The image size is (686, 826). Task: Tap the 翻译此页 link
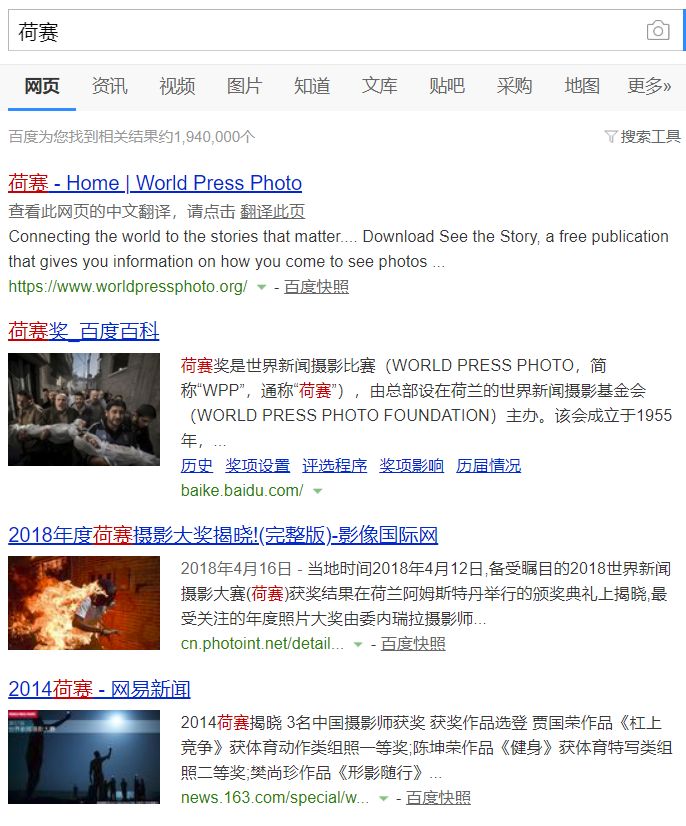(x=272, y=211)
